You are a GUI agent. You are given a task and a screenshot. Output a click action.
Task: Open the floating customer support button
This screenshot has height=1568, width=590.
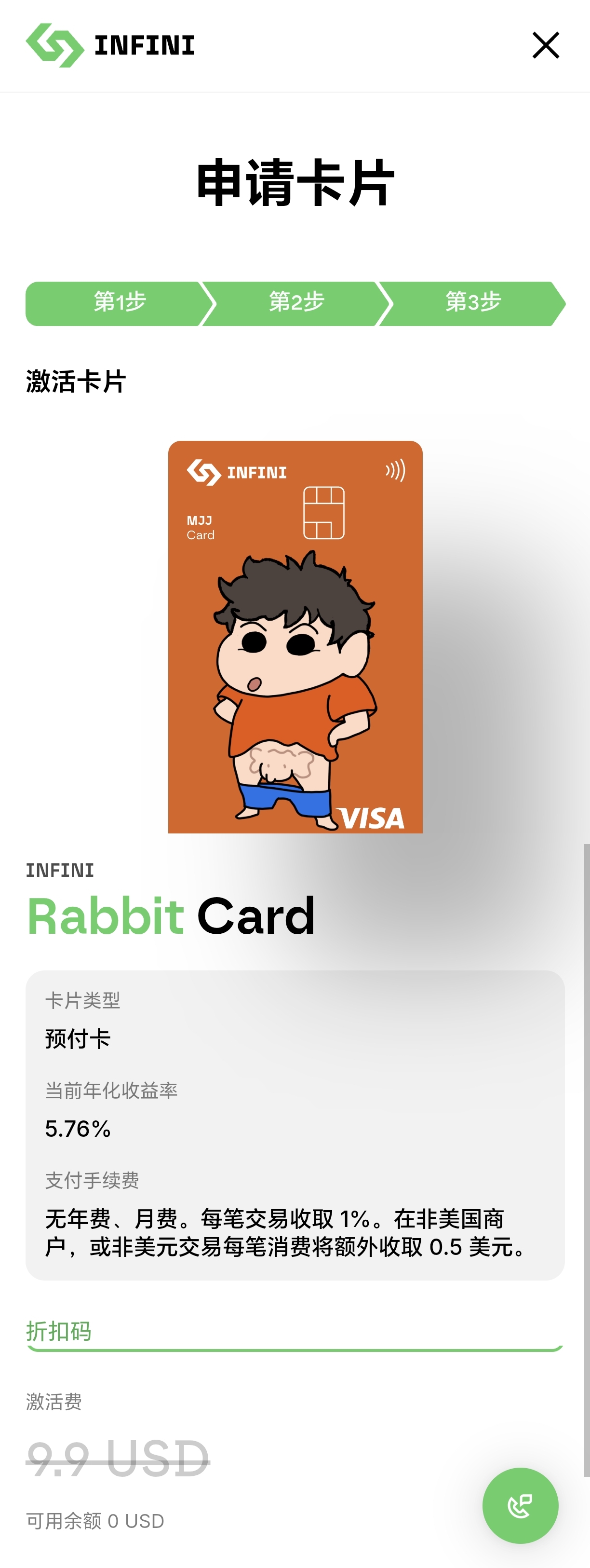coord(520,1505)
